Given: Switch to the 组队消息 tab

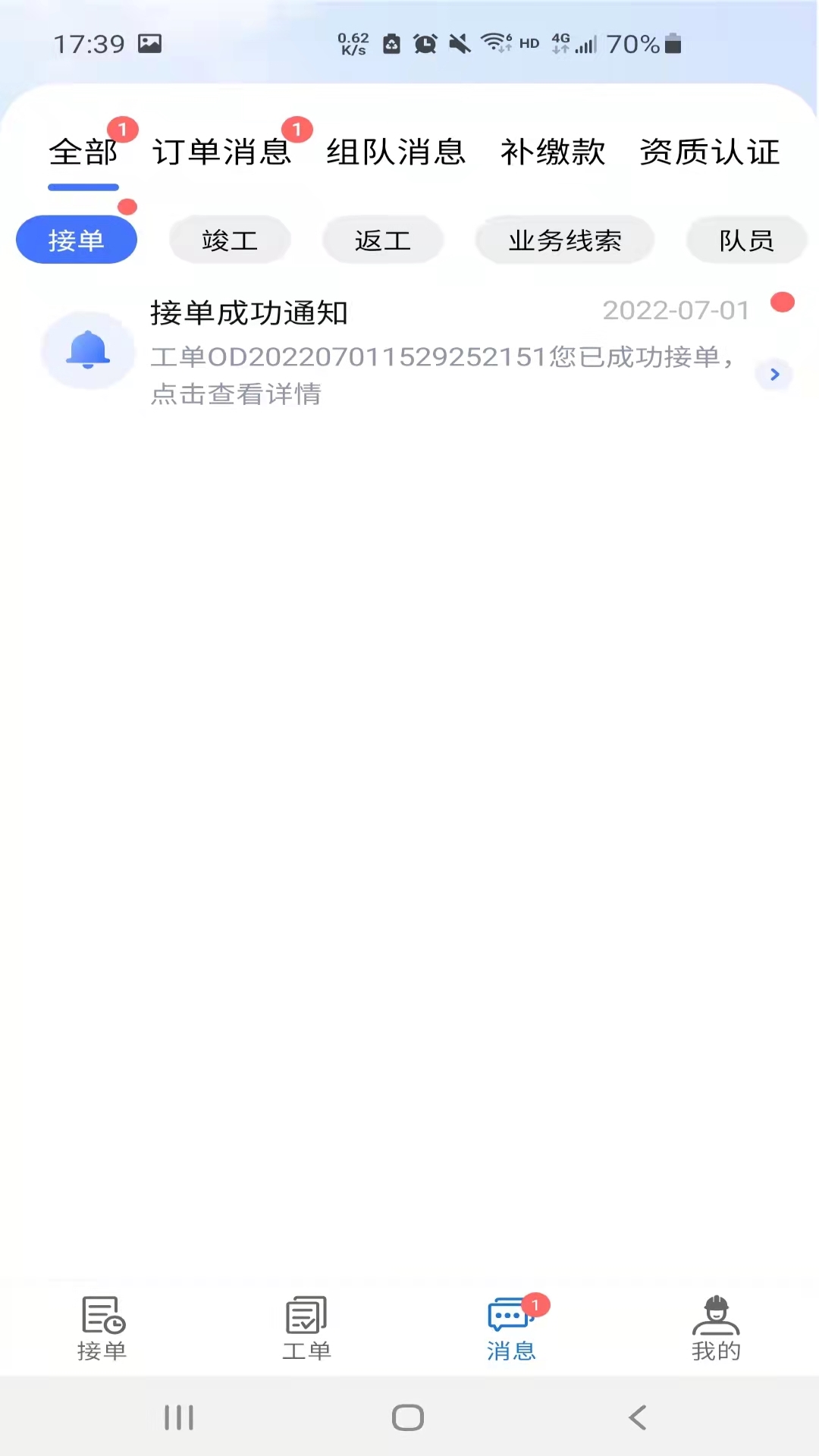Looking at the screenshot, I should click(396, 152).
